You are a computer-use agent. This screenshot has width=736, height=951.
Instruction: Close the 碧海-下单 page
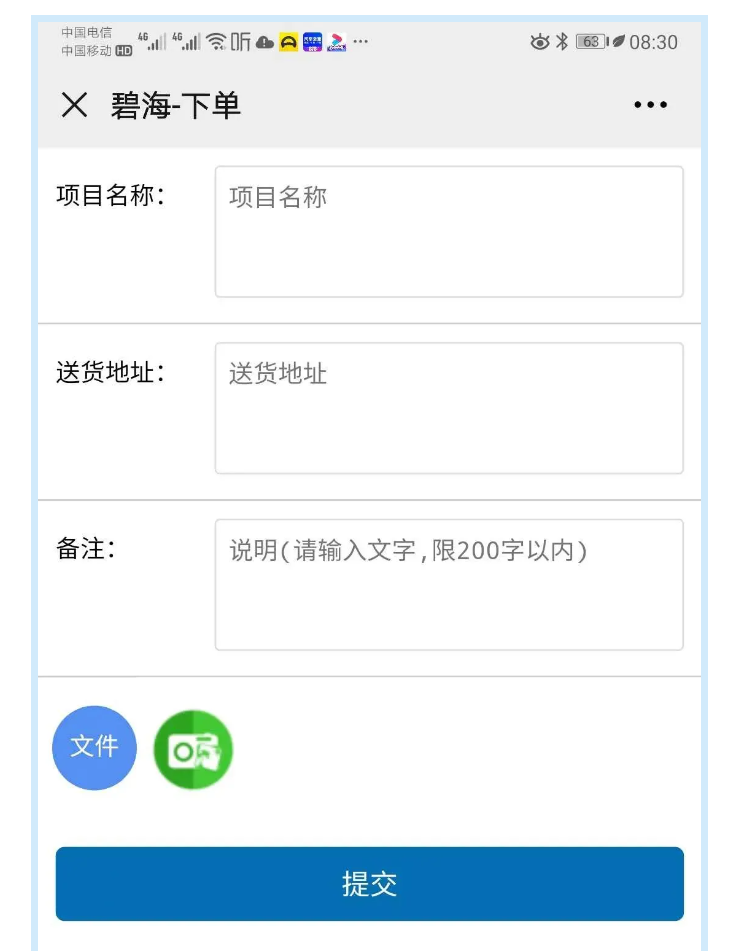pos(74,105)
